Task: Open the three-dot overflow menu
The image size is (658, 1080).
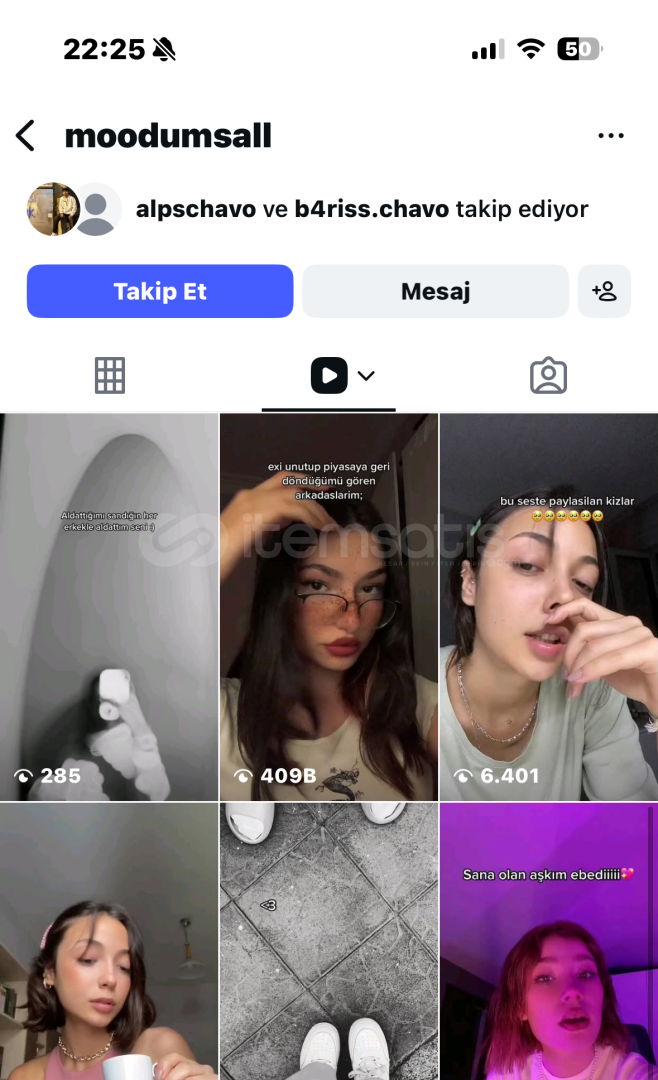Action: 610,136
